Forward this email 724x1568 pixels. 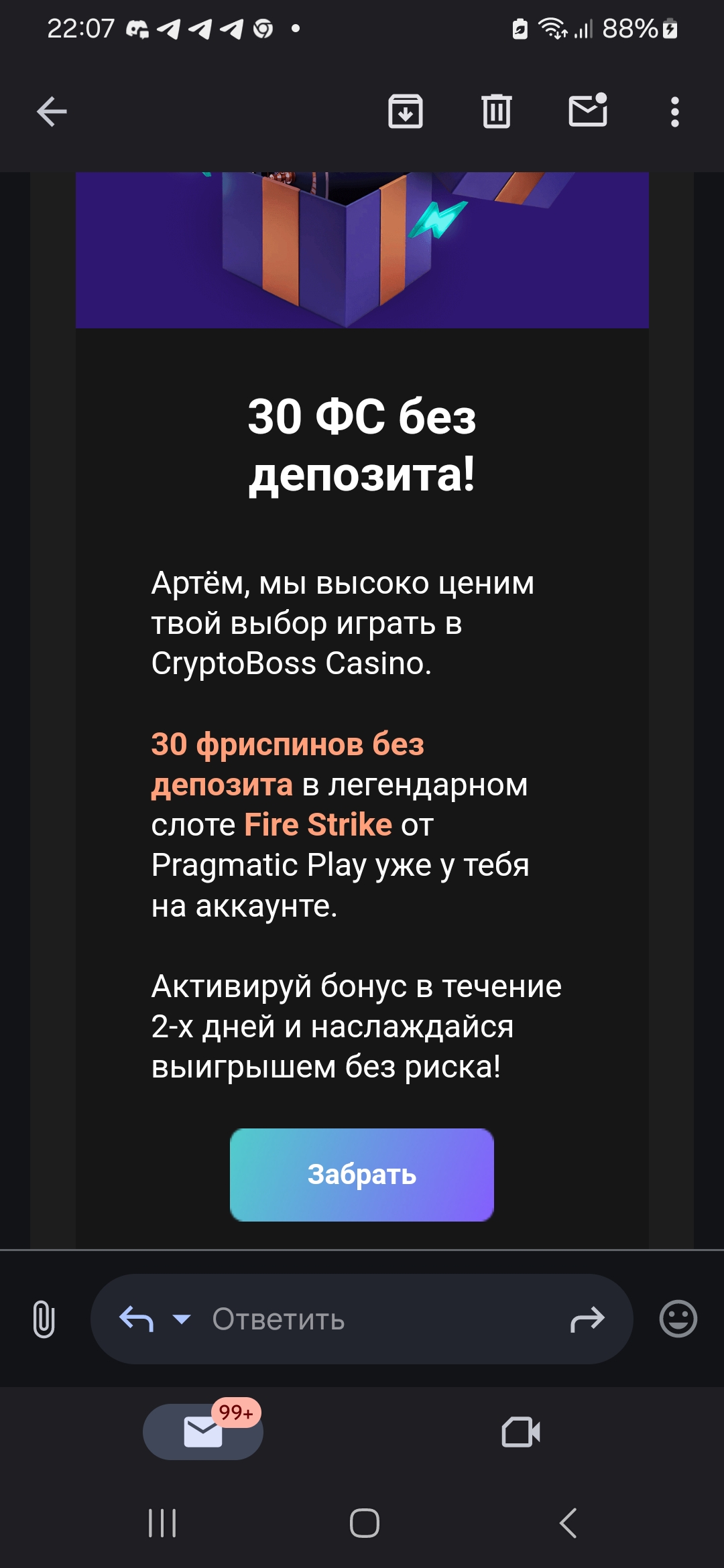tap(587, 1319)
